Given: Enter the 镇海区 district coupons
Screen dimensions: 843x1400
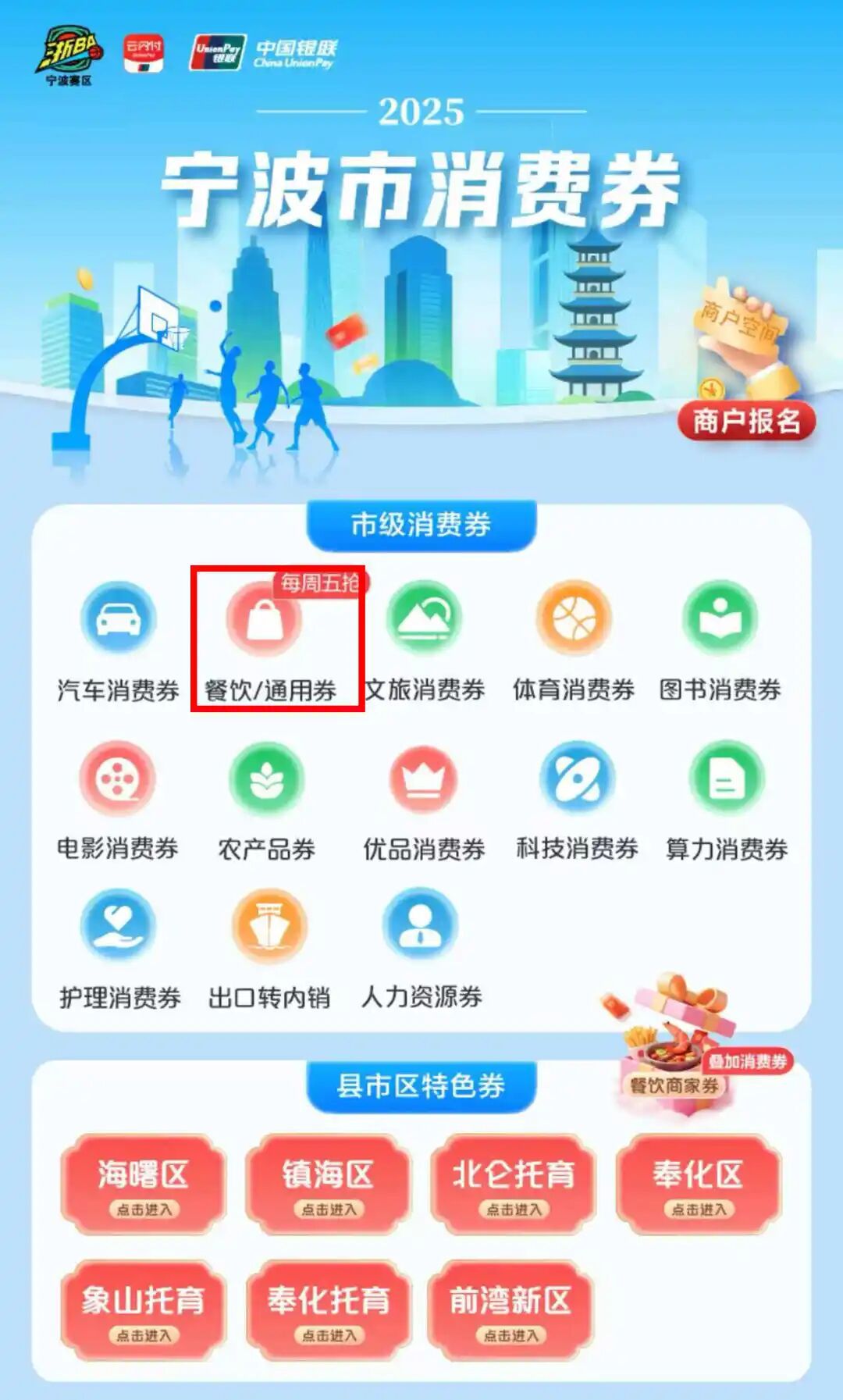Looking at the screenshot, I should [x=329, y=1184].
